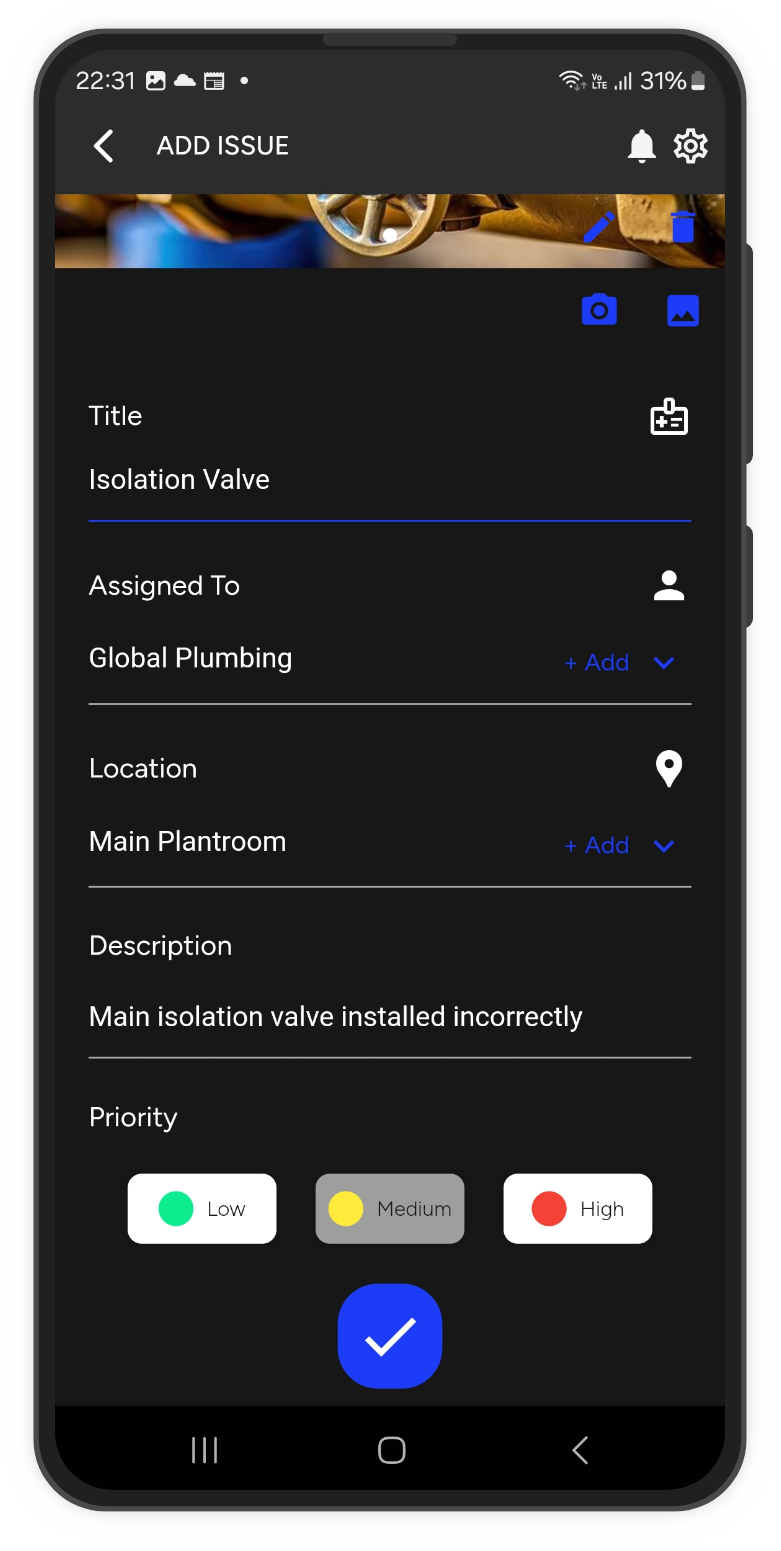Pick an image from the gallery
Screen dimensions: 781x1551
tap(683, 310)
